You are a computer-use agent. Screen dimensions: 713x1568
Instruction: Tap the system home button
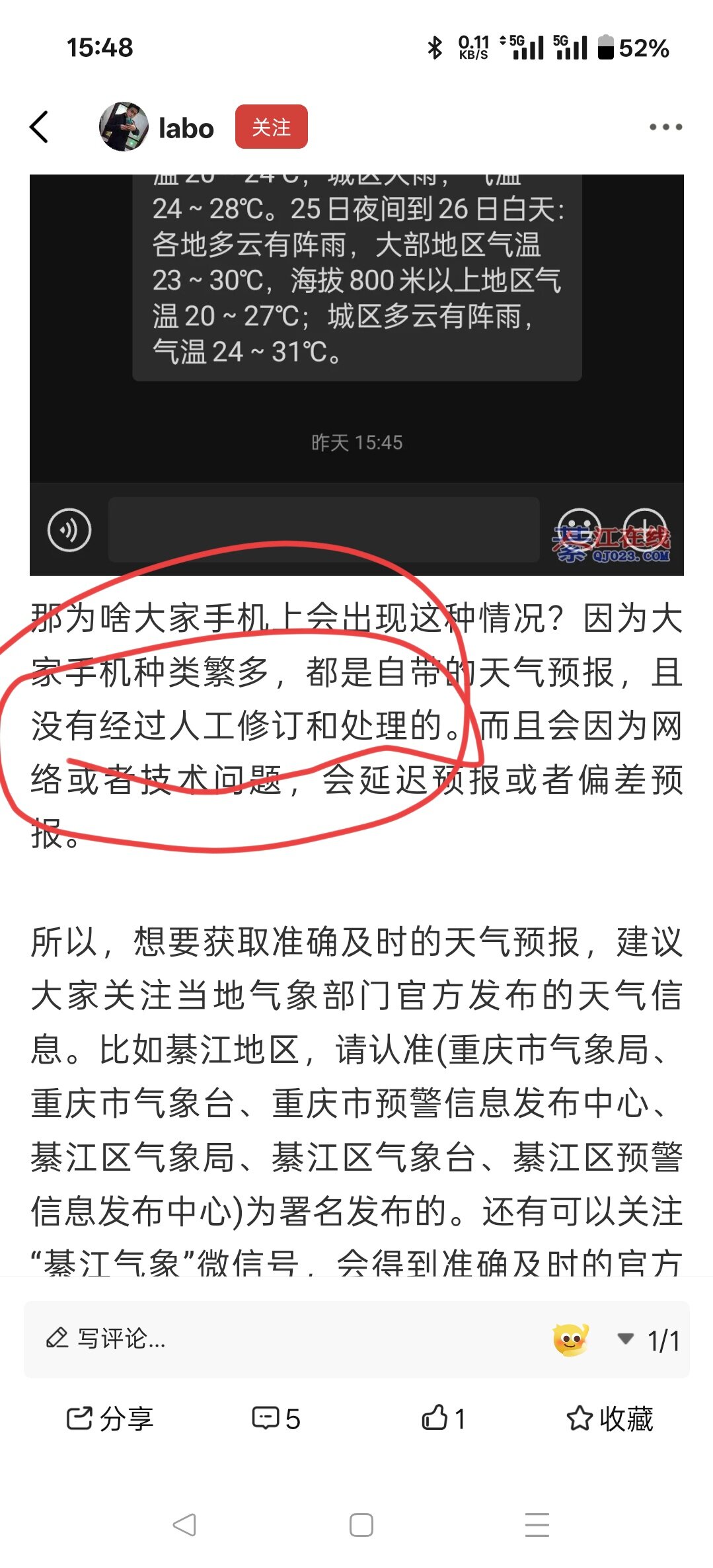[361, 1525]
